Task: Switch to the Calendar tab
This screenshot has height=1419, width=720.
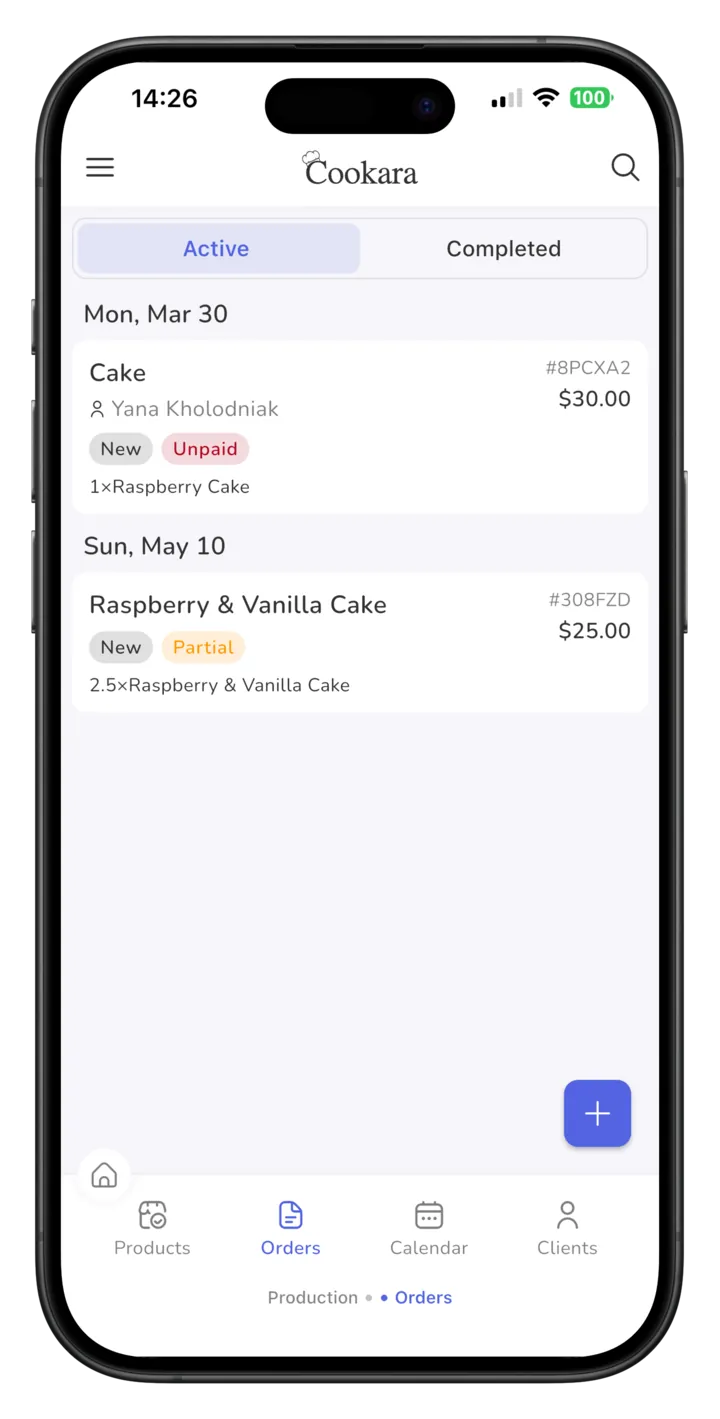Action: [x=429, y=1229]
